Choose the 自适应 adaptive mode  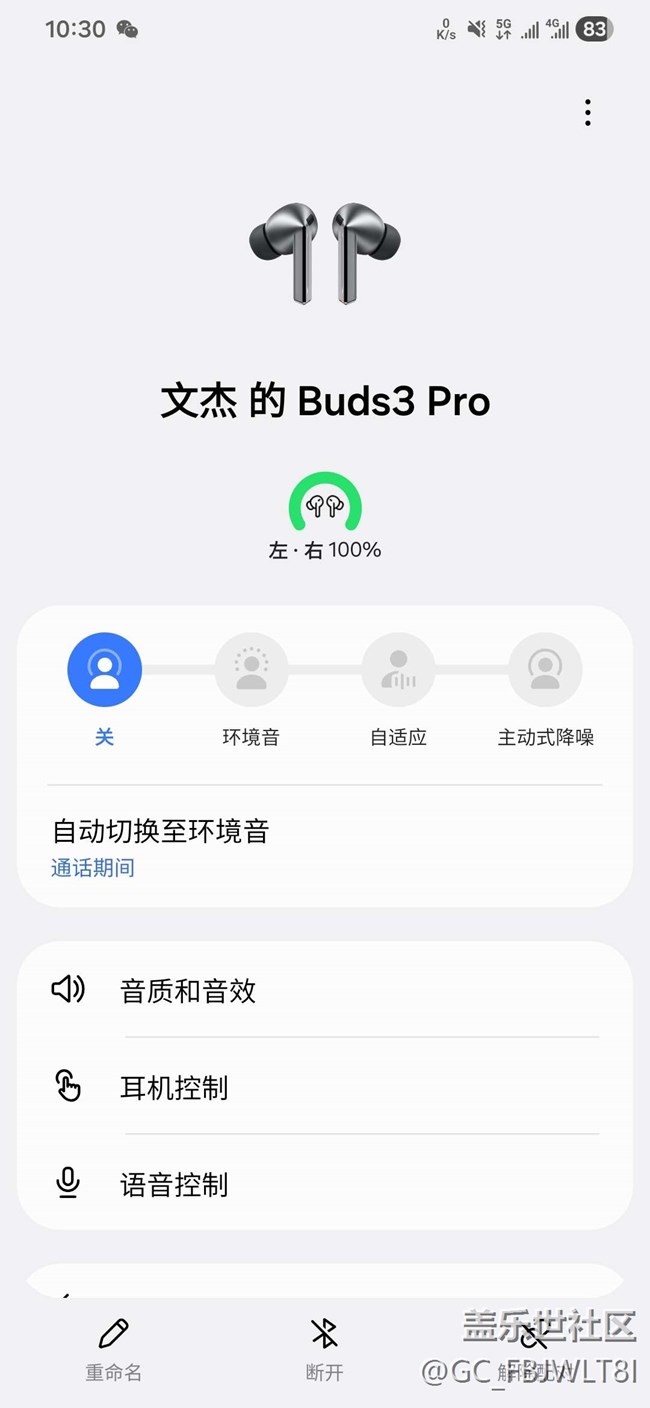398,670
